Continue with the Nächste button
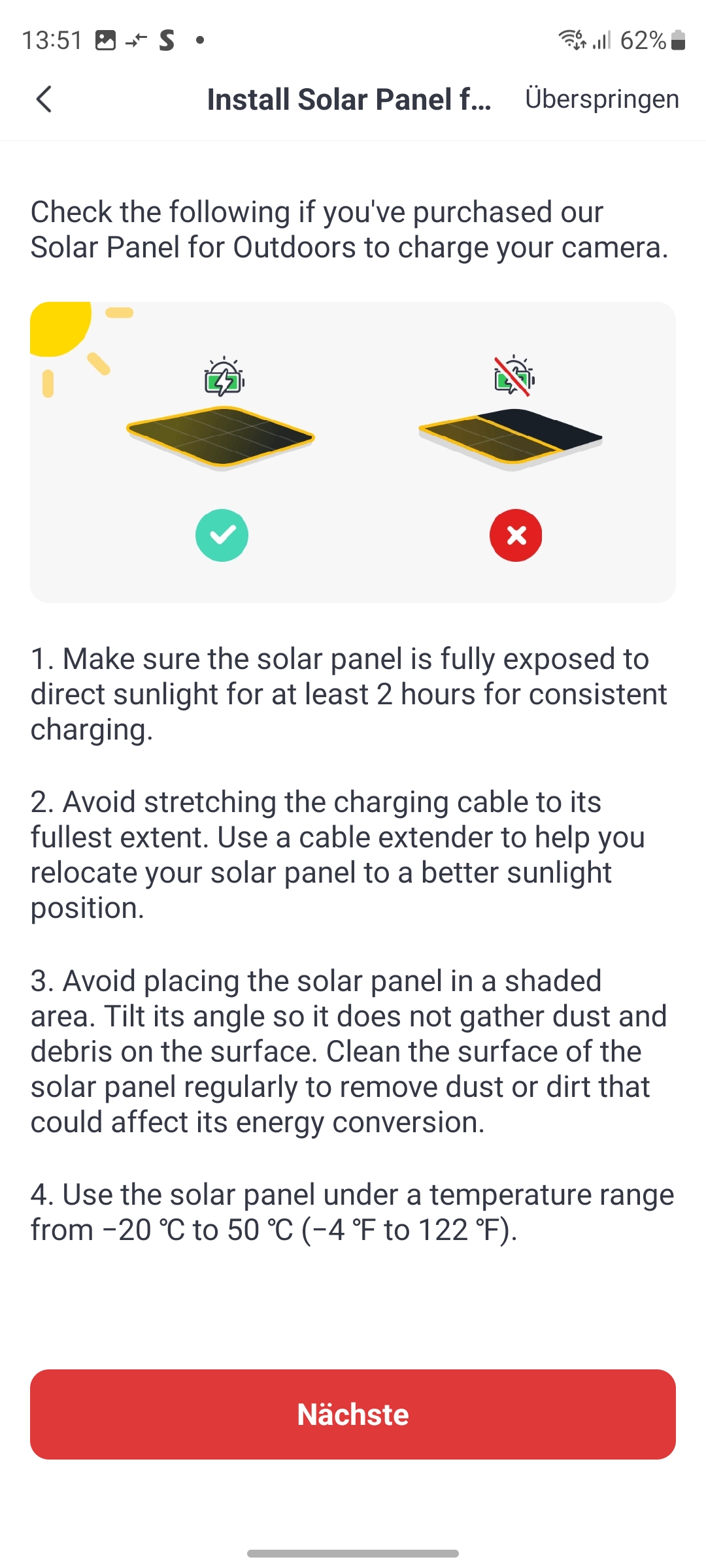Screen dimensions: 706x1568 (353, 1414)
